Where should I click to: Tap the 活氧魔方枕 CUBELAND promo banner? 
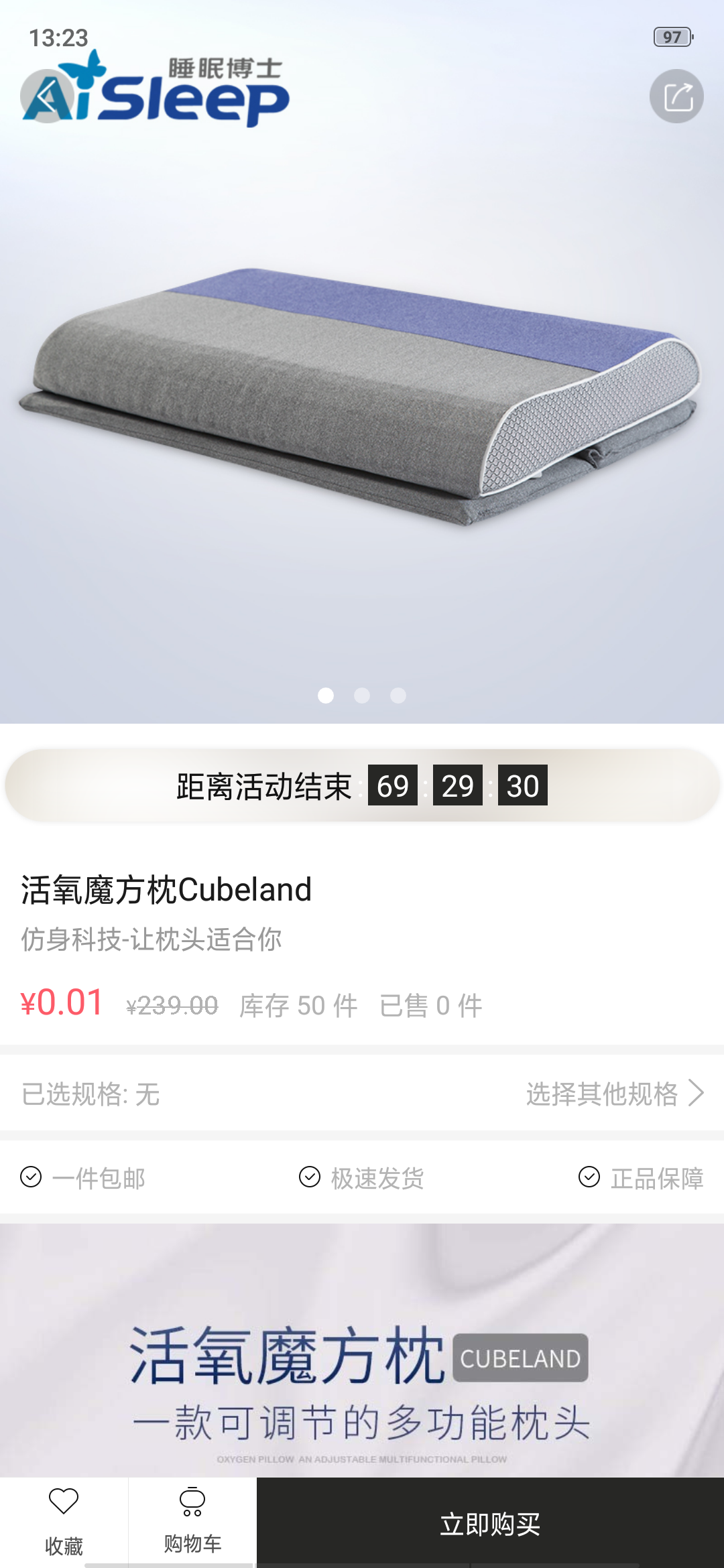coord(362,1354)
